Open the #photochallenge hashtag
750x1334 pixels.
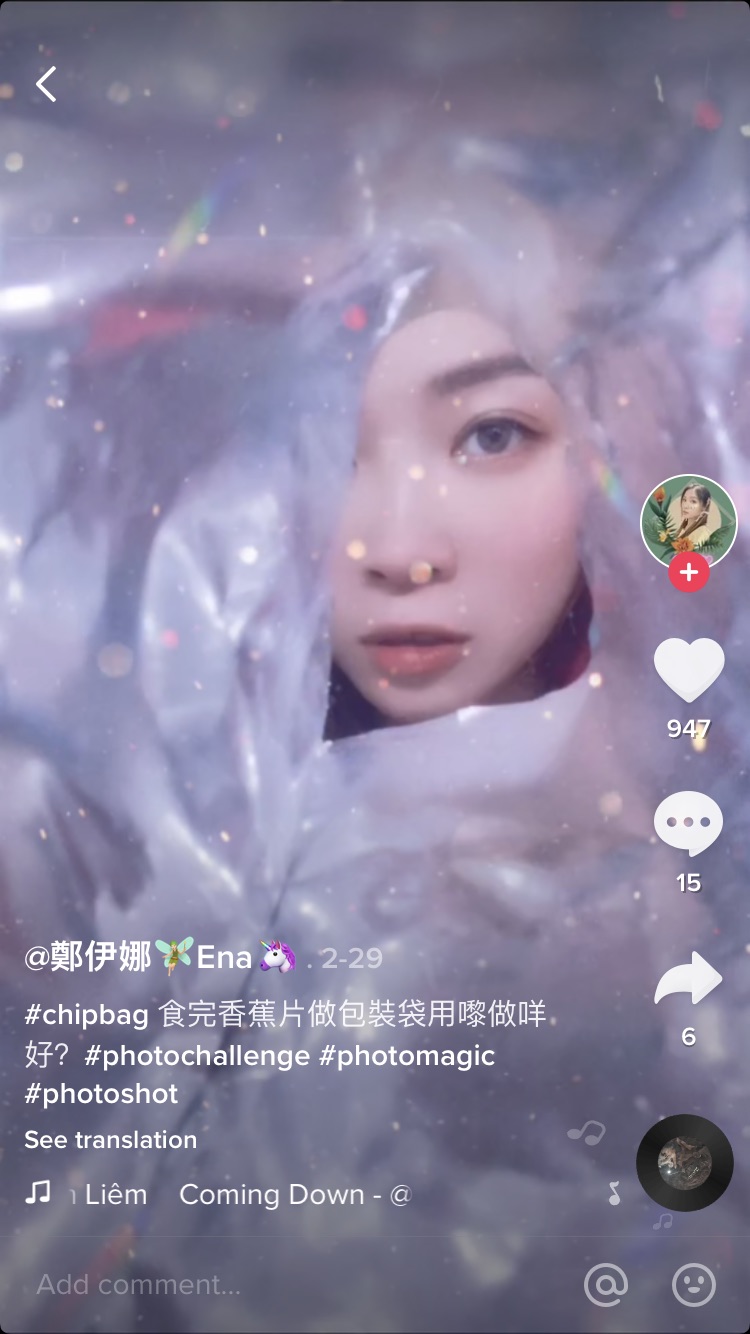click(197, 1056)
